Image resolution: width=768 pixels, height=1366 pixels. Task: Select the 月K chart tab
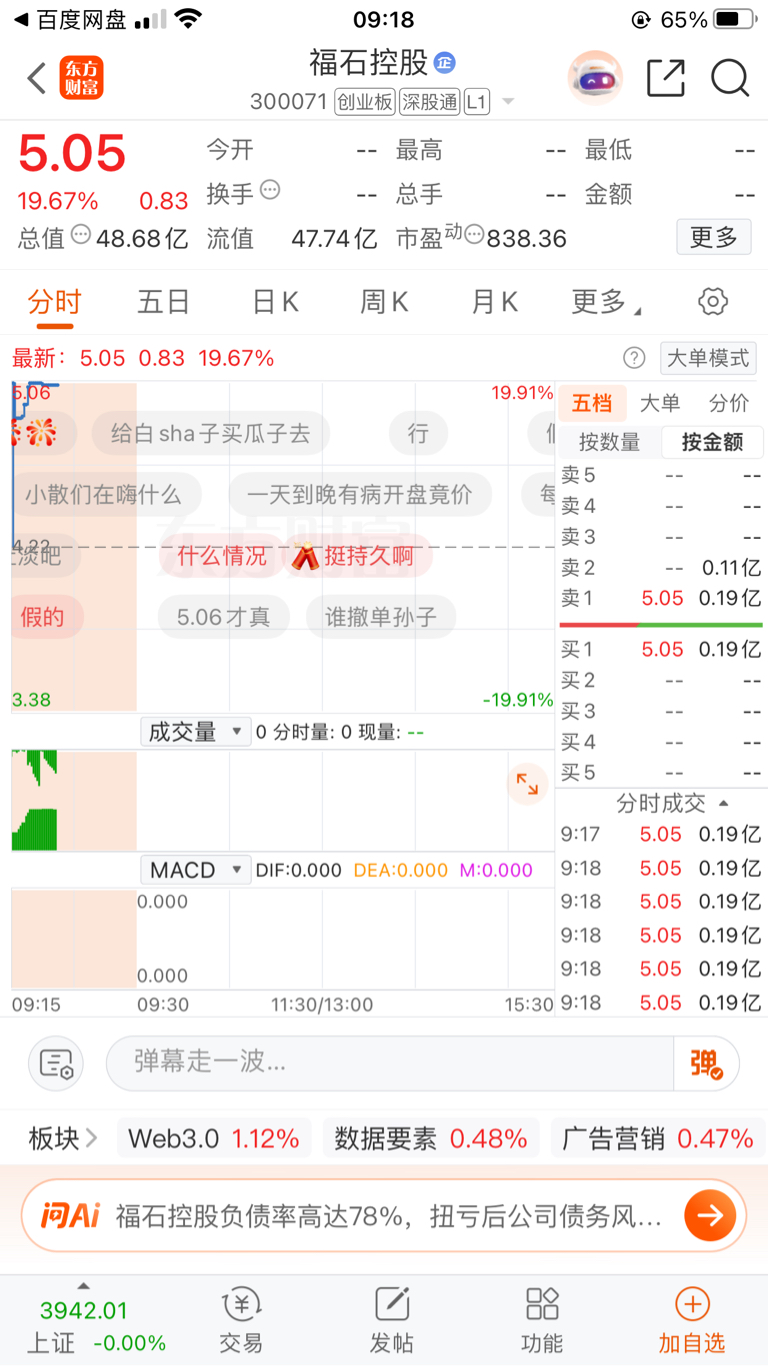click(494, 302)
